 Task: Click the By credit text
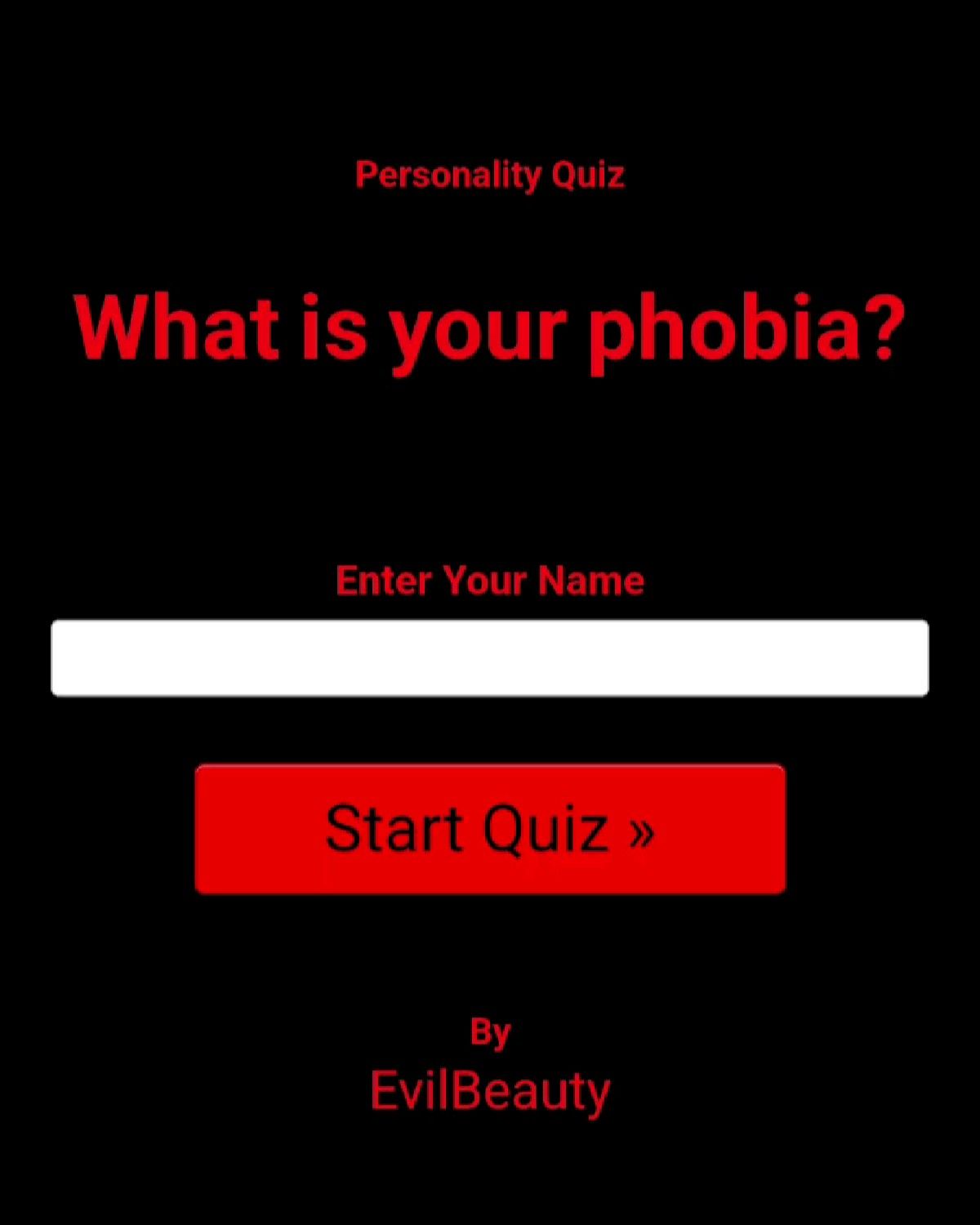(x=489, y=1029)
